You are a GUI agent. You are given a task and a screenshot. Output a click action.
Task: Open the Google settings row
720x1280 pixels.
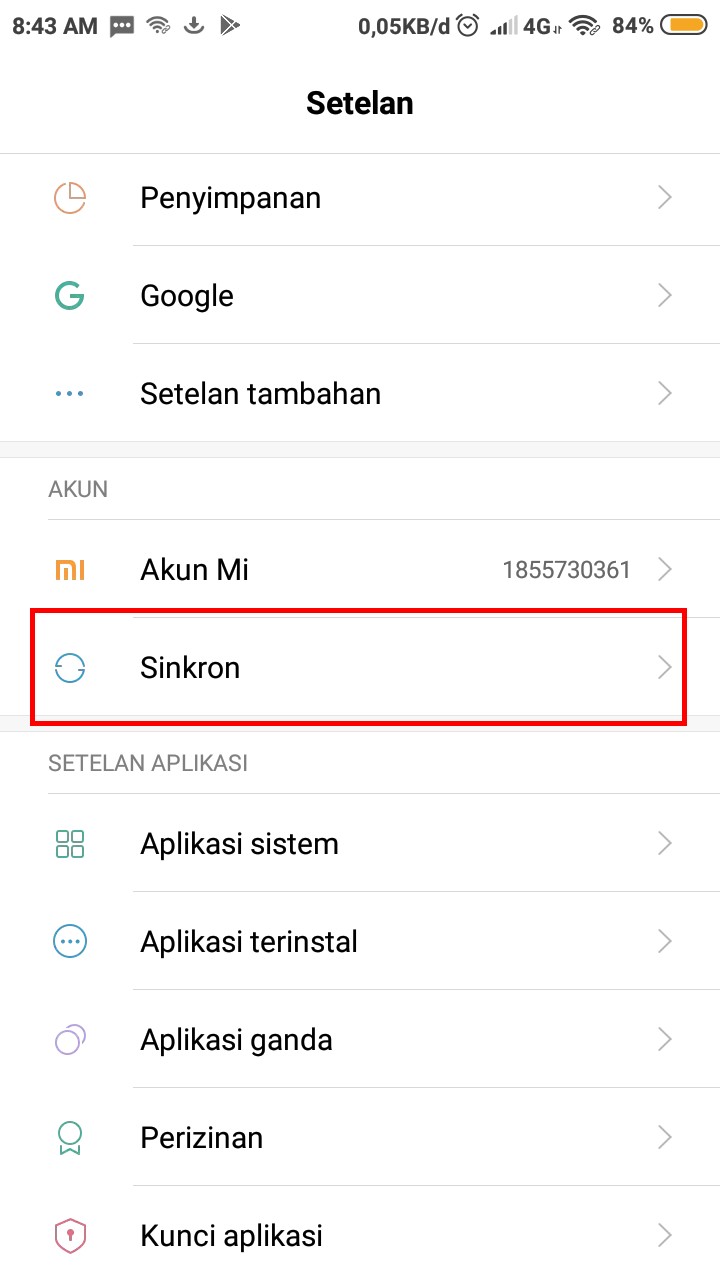coord(360,296)
